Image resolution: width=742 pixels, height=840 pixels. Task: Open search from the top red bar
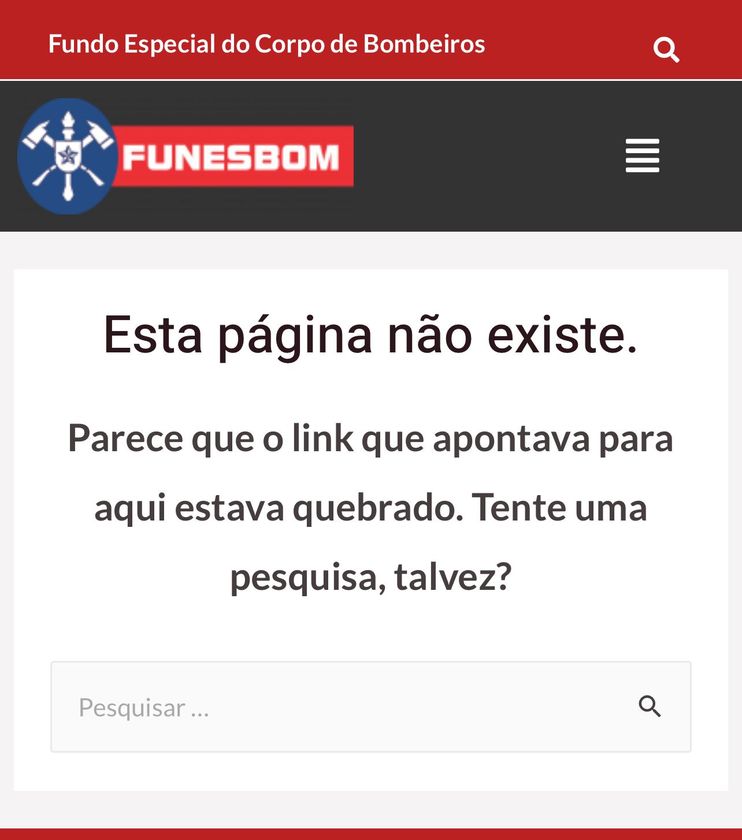point(666,49)
